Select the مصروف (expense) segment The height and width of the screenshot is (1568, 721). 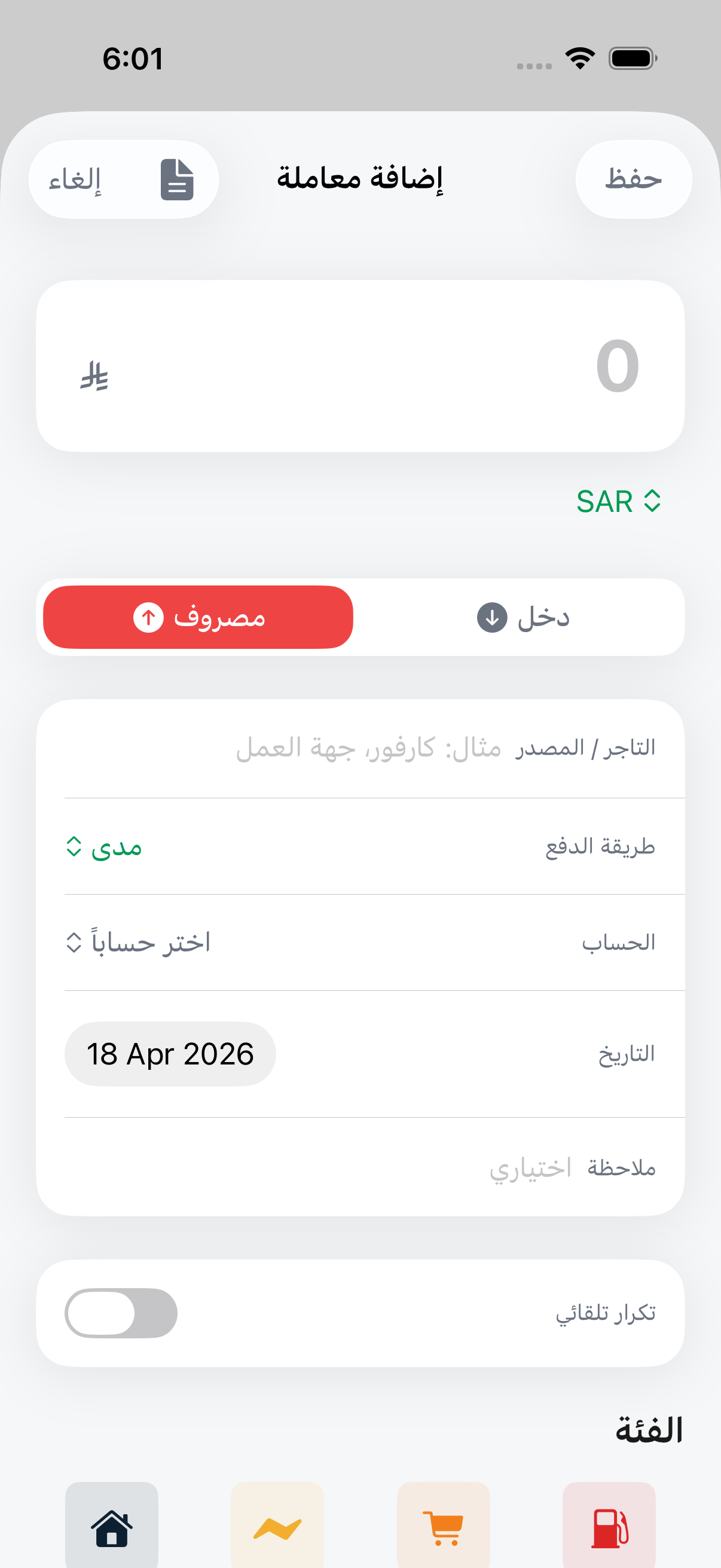pos(198,617)
